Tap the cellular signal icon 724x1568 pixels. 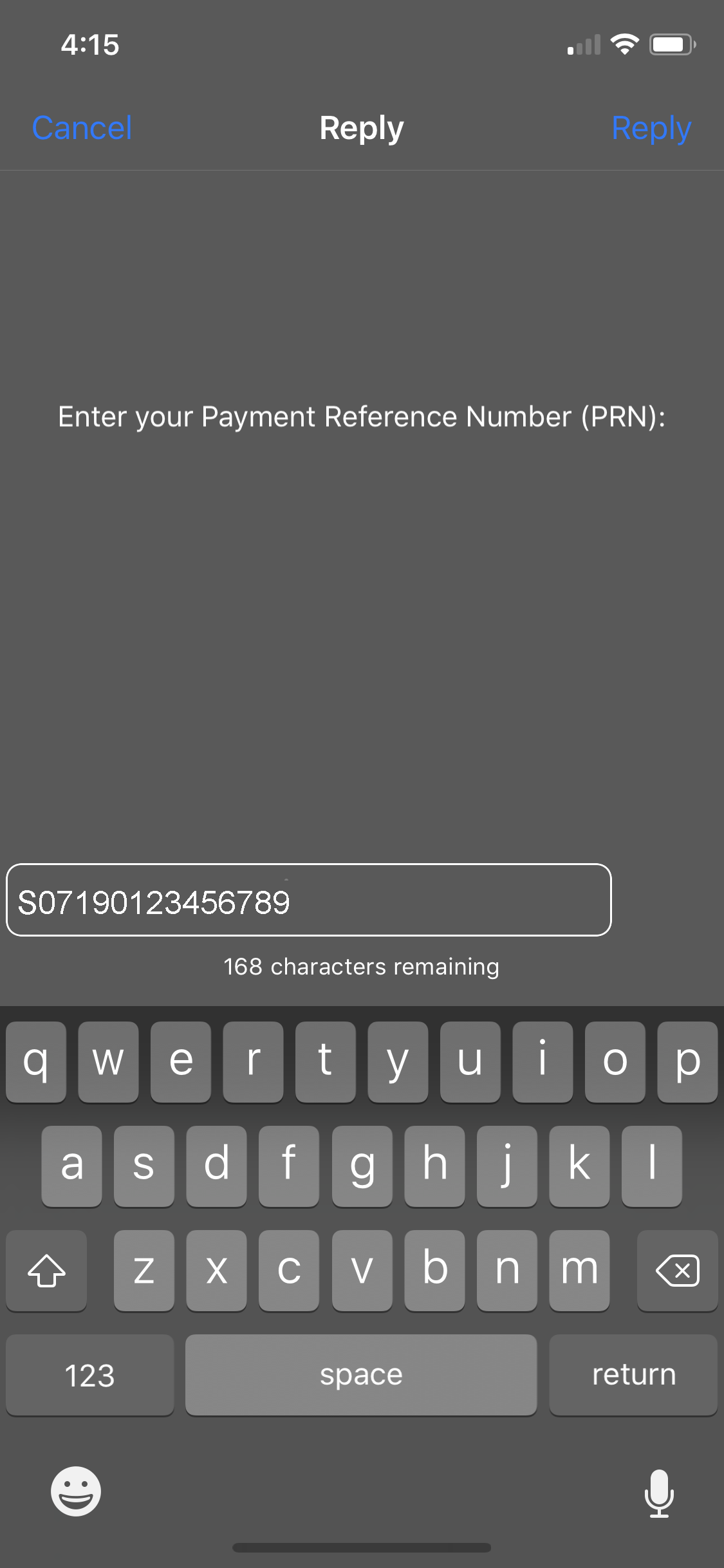584,44
